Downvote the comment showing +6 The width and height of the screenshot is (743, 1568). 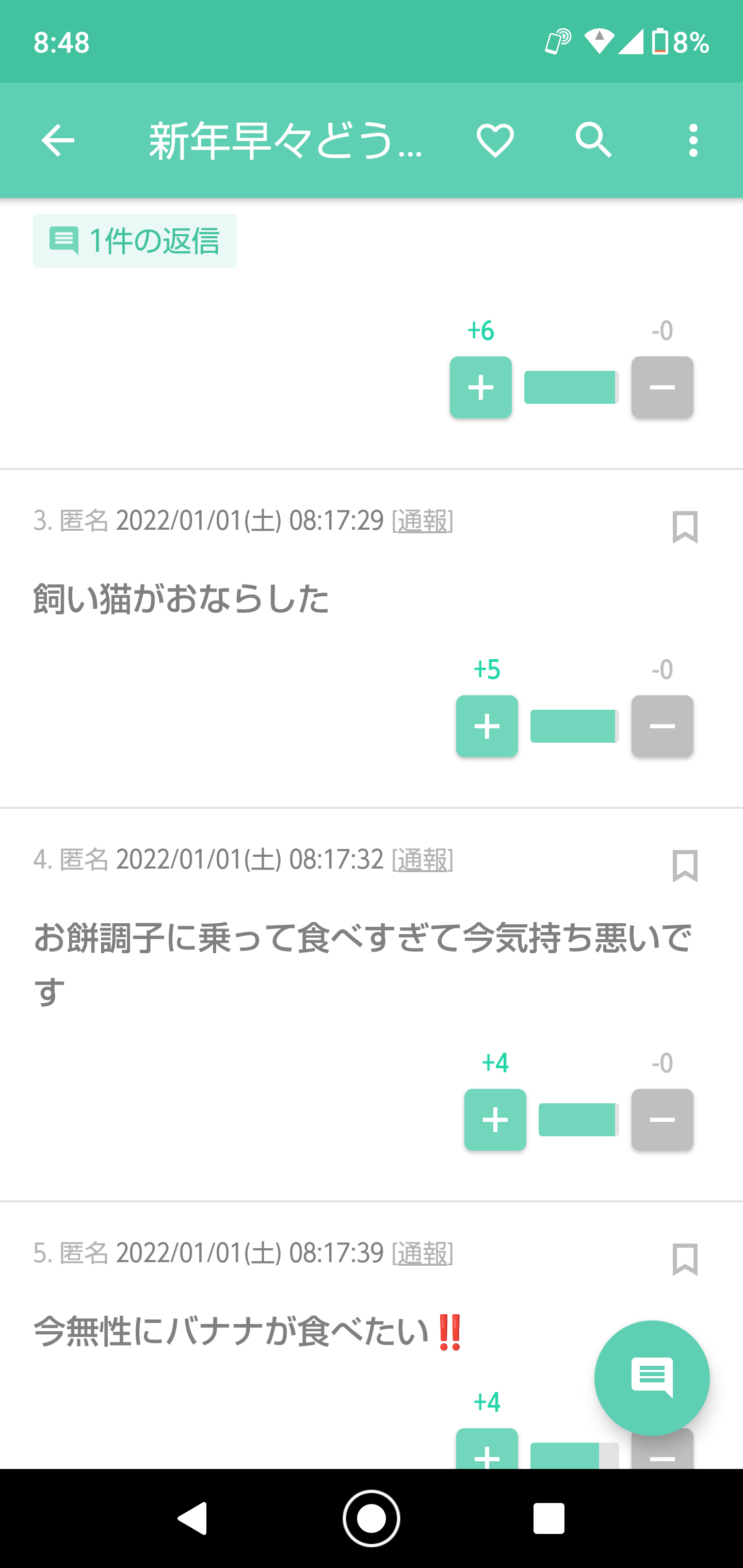(662, 388)
